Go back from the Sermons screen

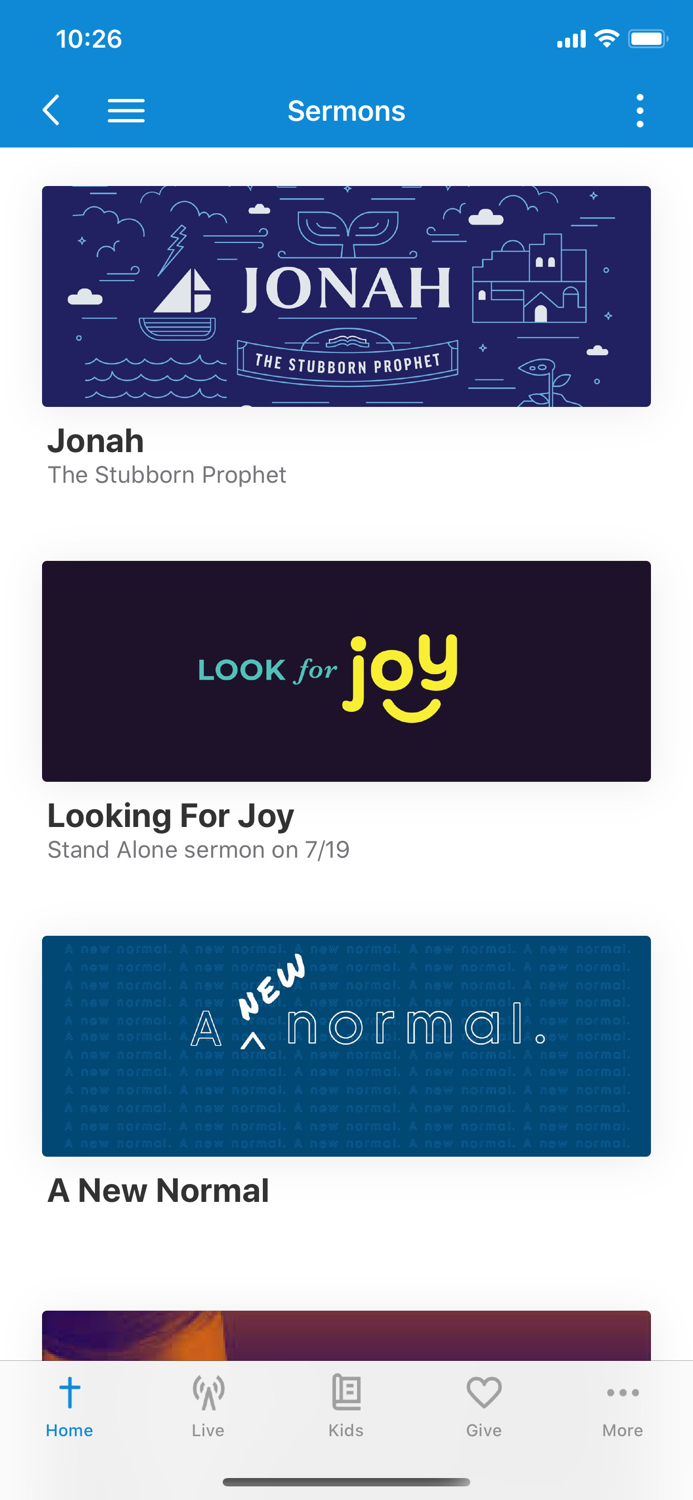[x=52, y=110]
